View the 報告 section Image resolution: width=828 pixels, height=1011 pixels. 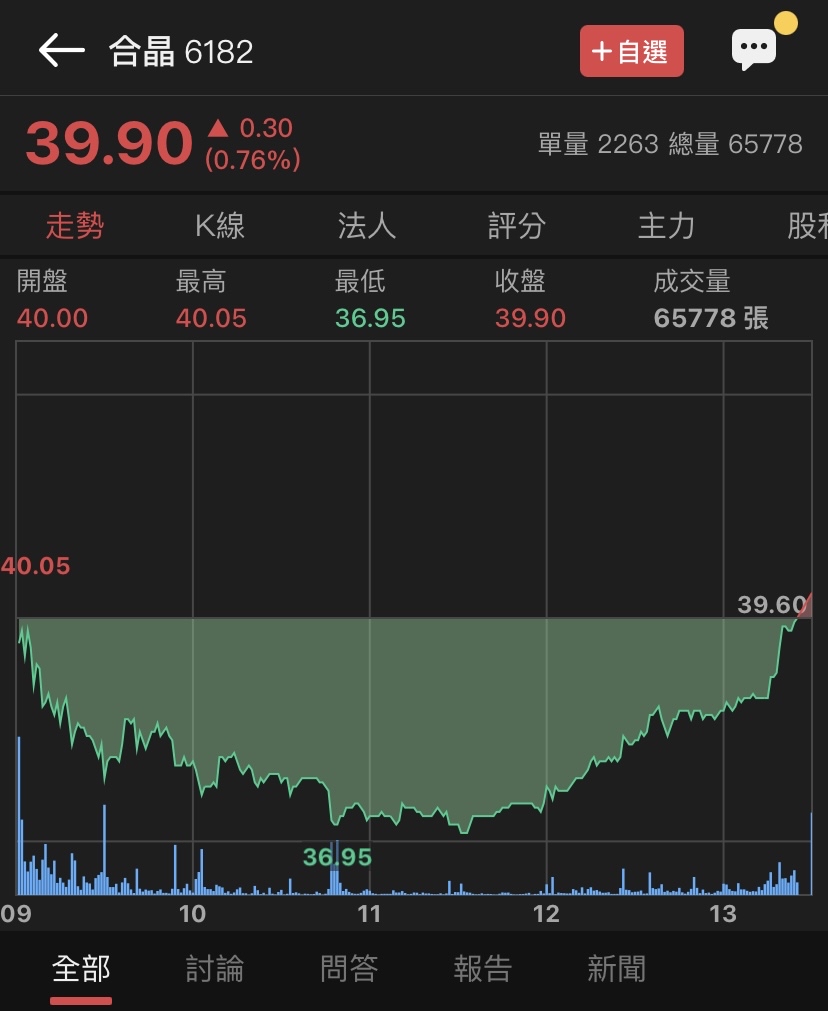point(483,969)
